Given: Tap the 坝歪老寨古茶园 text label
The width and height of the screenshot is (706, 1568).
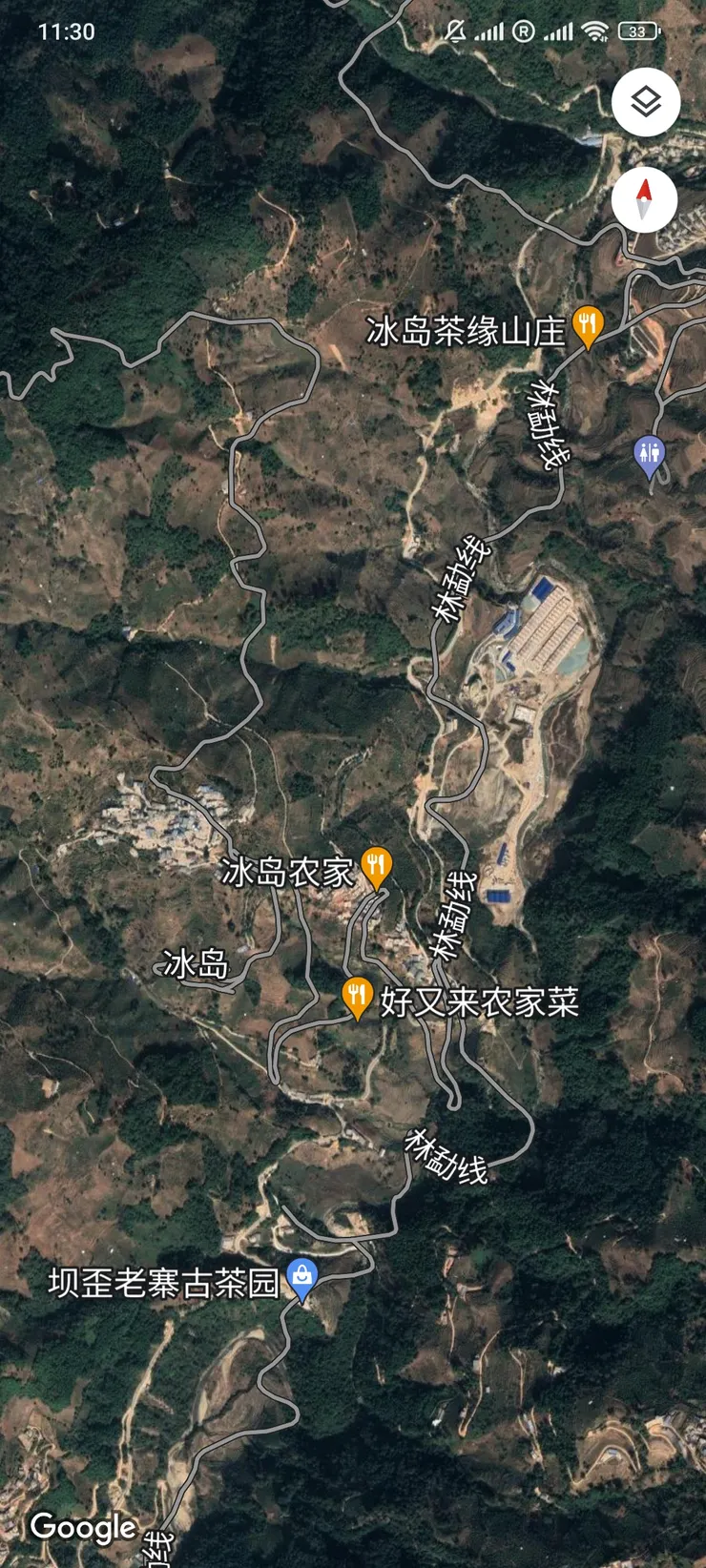Looking at the screenshot, I should [164, 1281].
